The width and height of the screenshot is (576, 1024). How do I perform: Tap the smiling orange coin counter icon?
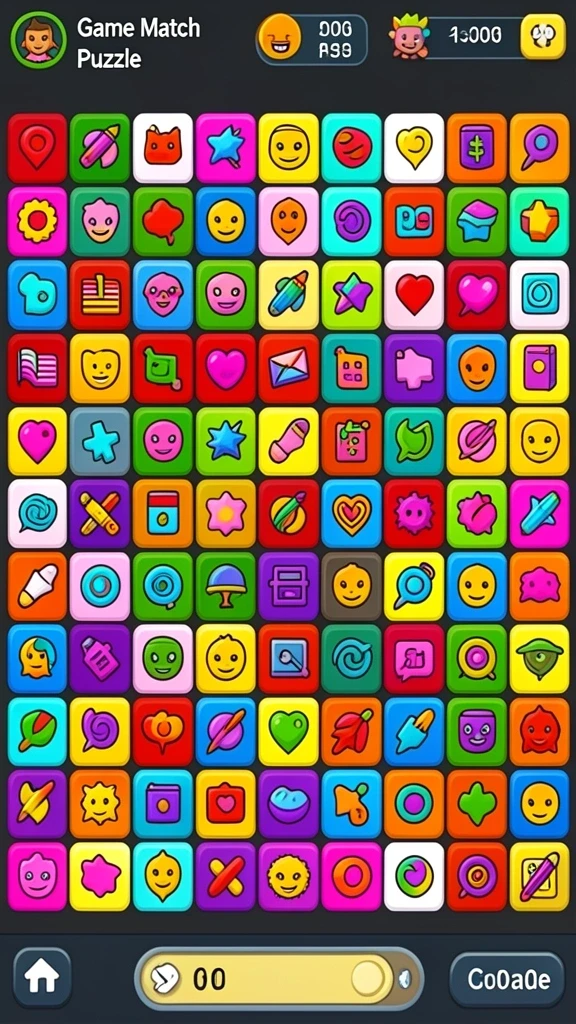click(x=280, y=38)
